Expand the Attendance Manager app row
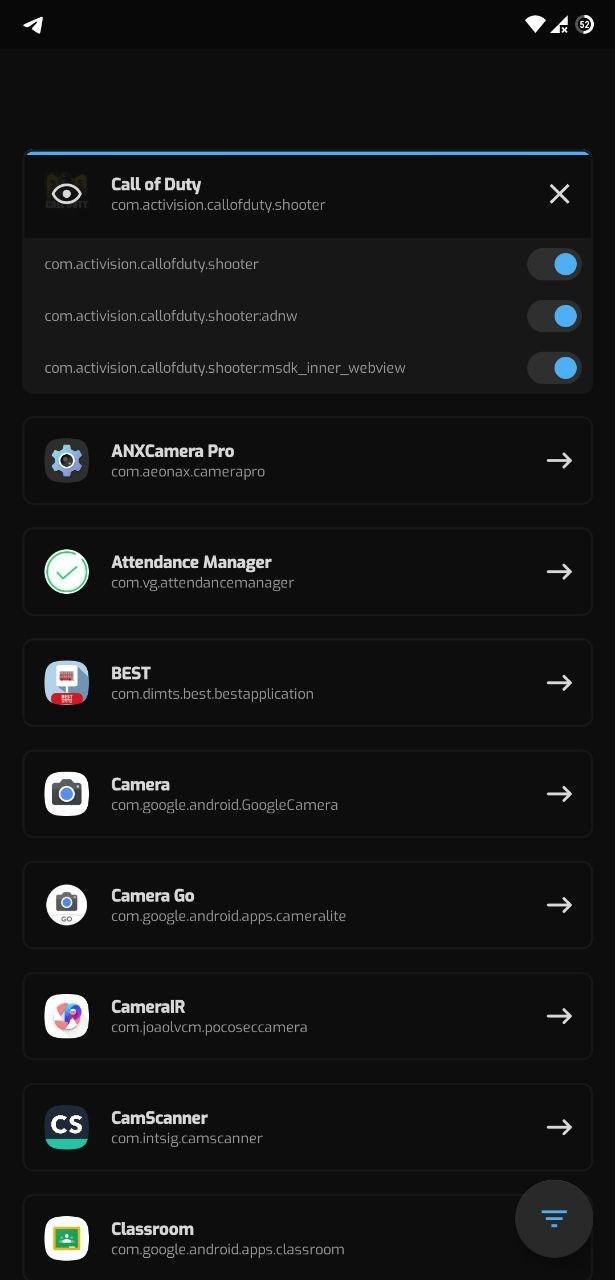The height and width of the screenshot is (1280, 615). (308, 571)
